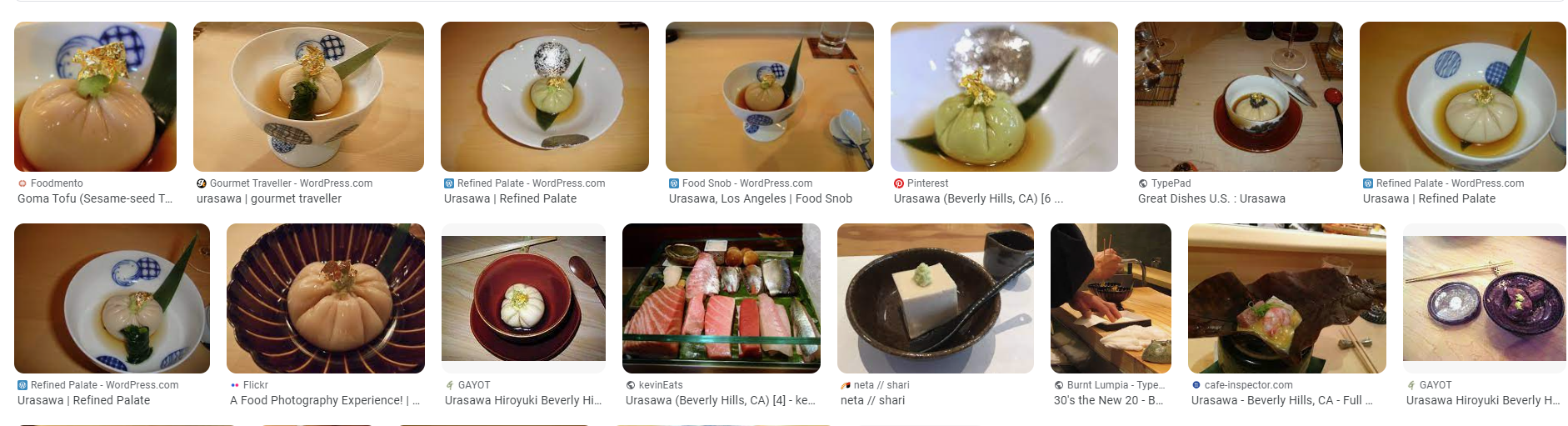The height and width of the screenshot is (426, 1568).
Task: Open the neta // shari tofu image
Action: pos(935,298)
